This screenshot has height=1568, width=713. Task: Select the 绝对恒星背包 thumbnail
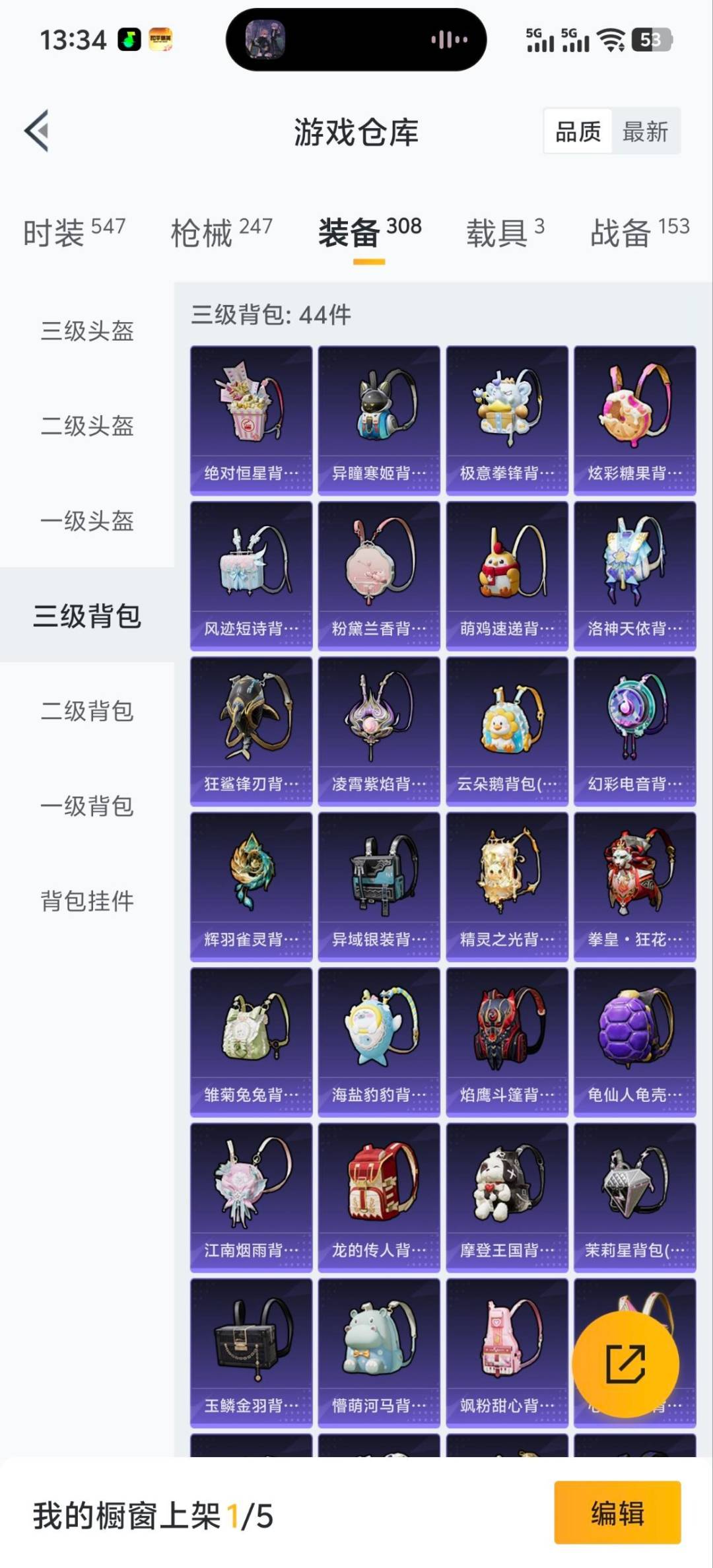tap(251, 416)
